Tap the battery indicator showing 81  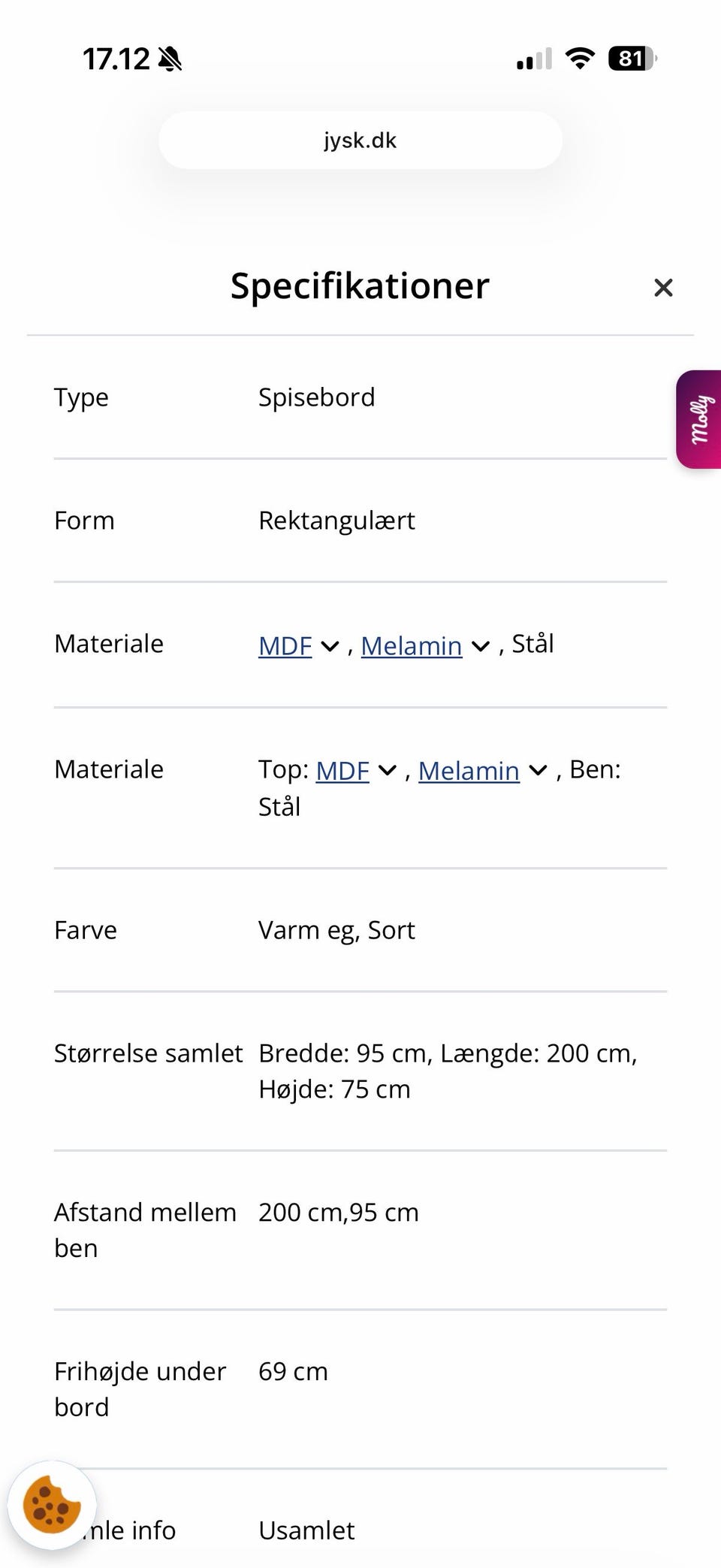[629, 58]
